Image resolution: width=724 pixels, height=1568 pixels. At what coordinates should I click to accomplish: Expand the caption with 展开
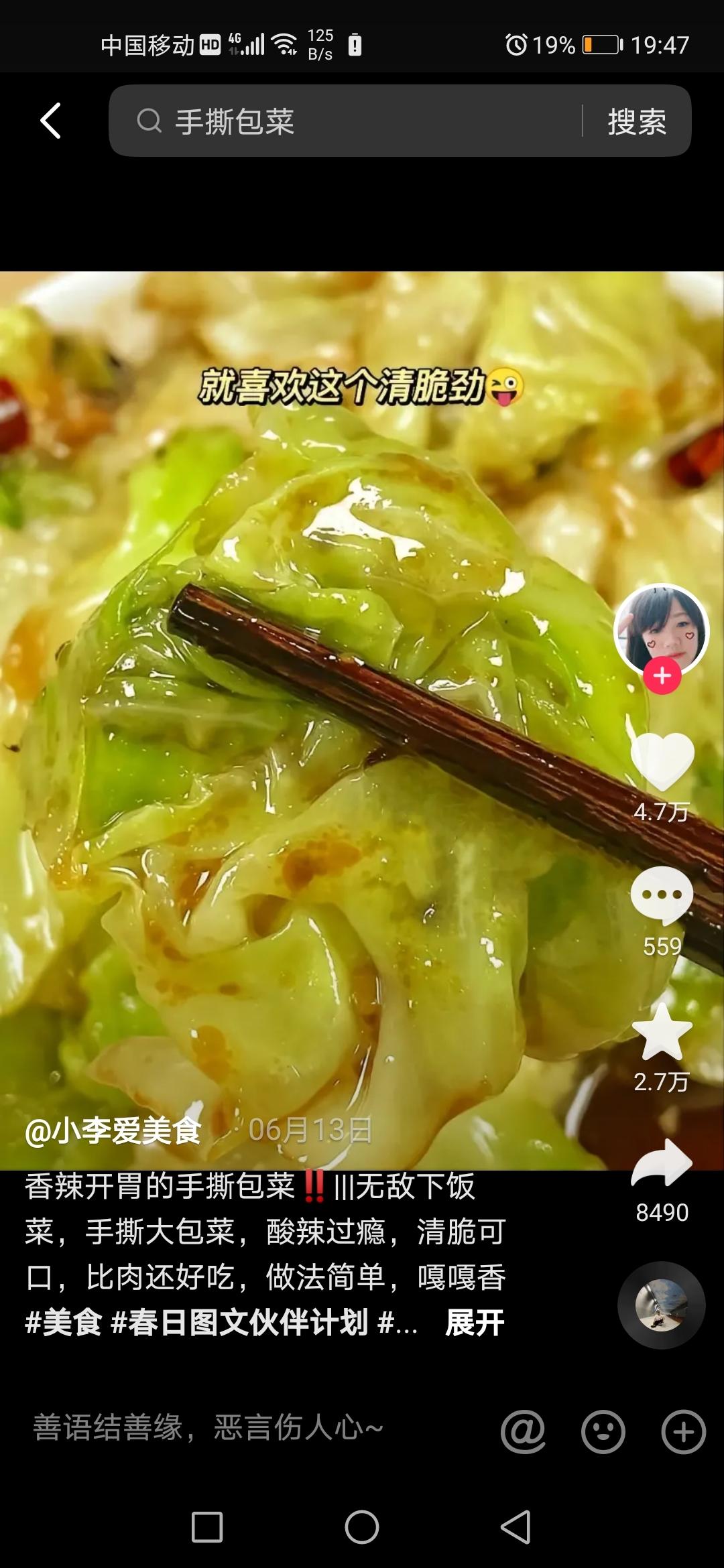click(x=475, y=1323)
